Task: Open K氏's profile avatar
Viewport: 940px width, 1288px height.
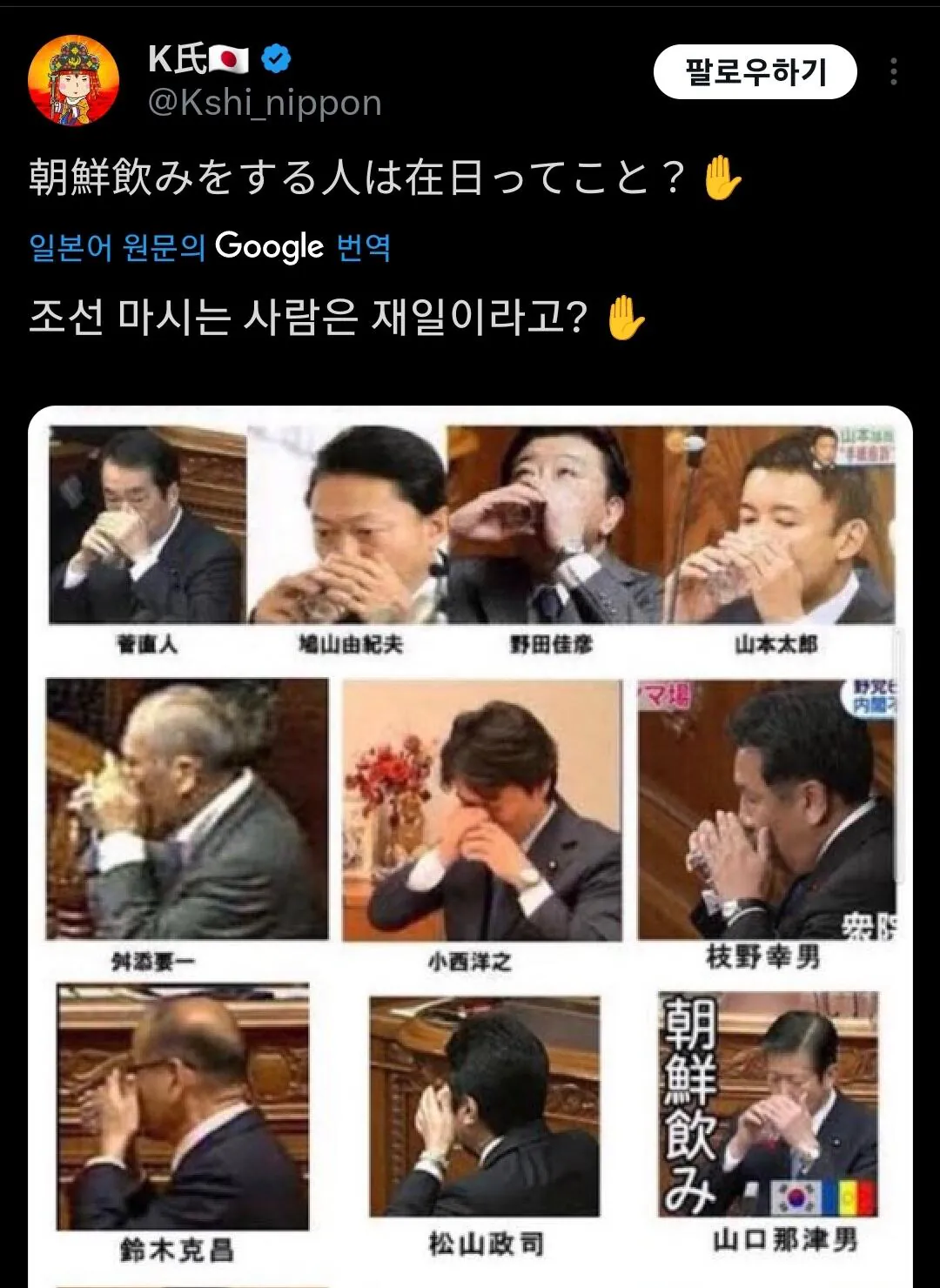Action: 74,80
